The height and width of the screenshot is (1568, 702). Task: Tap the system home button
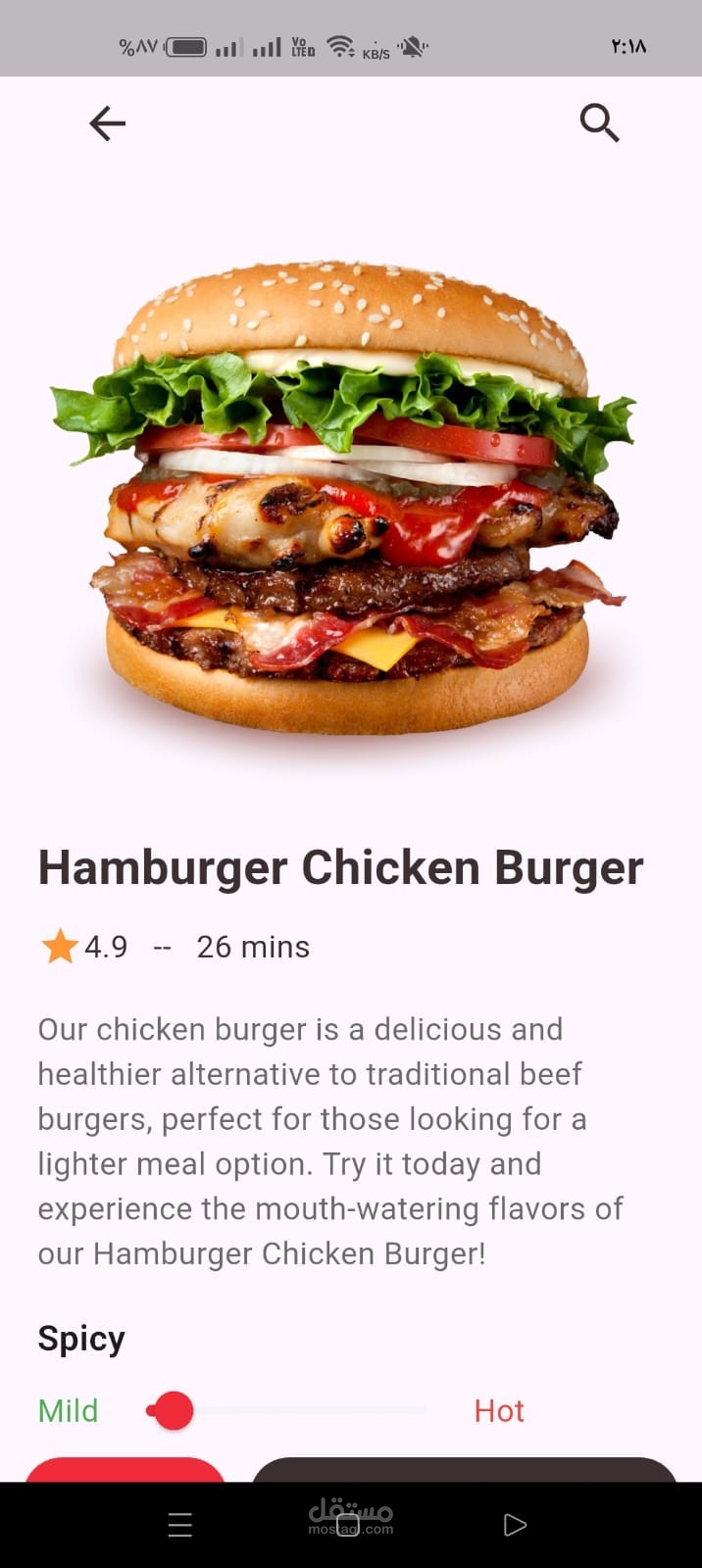(x=348, y=1525)
